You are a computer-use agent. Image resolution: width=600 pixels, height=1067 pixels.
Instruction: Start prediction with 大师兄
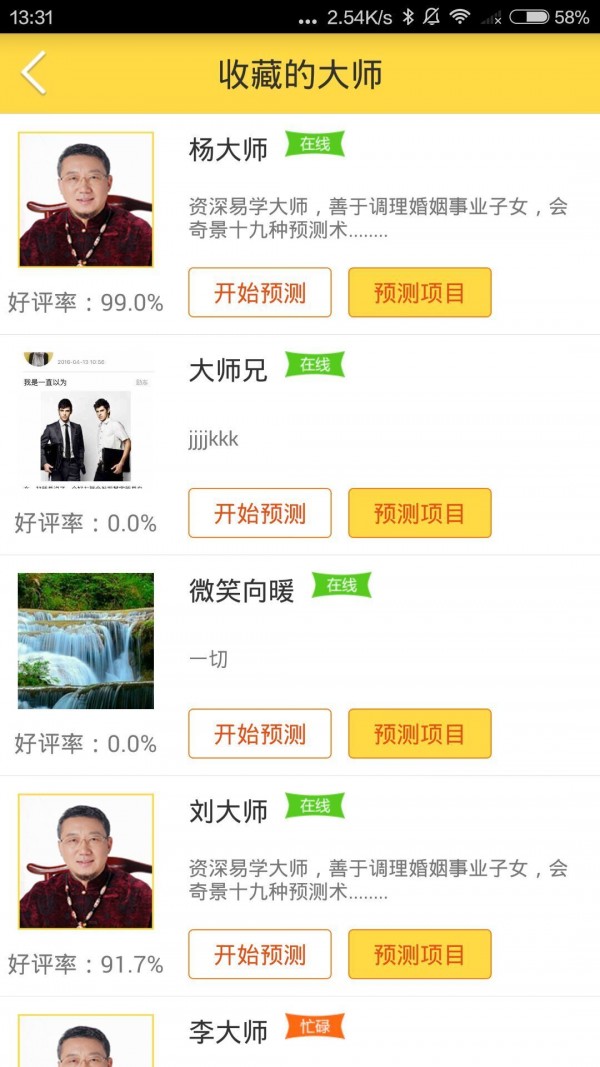(260, 513)
